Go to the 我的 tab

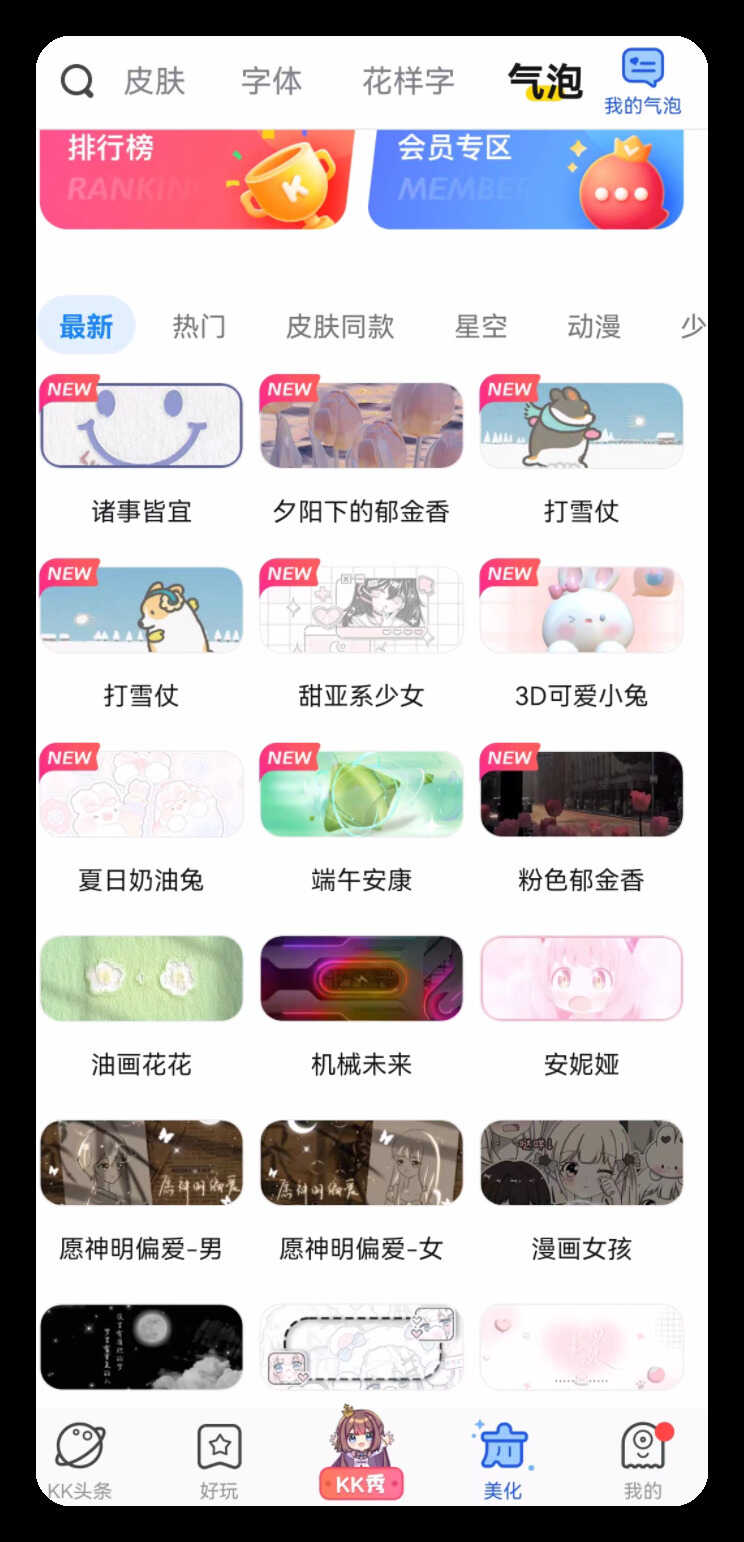[x=643, y=1462]
